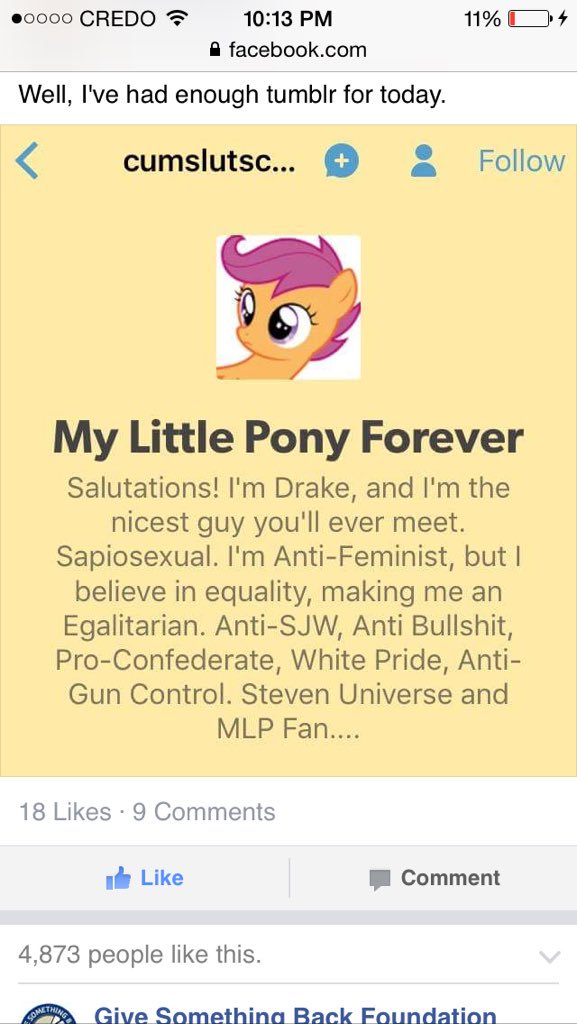
Task: Open the posted My Little Pony Forever image
Action: pos(288,450)
